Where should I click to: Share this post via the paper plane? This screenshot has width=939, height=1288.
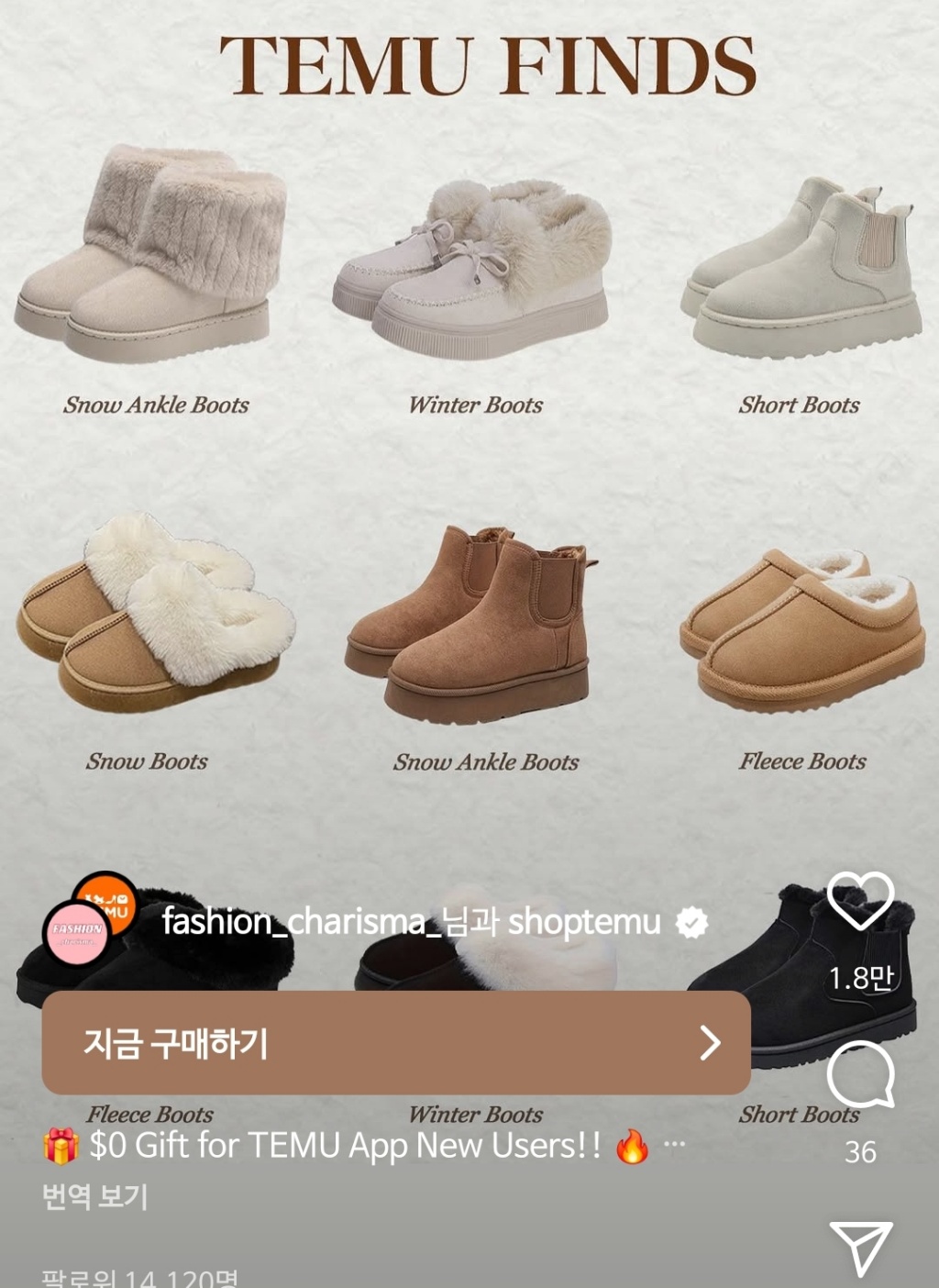coord(860,1247)
